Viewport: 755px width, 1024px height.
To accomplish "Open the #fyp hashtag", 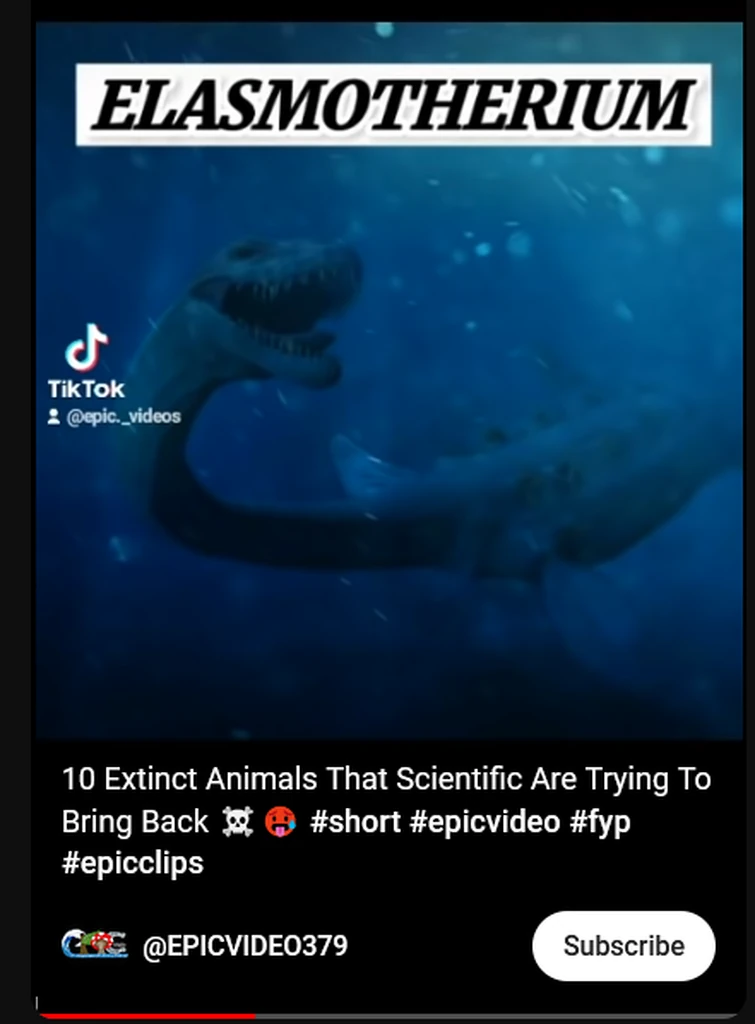I will [600, 822].
